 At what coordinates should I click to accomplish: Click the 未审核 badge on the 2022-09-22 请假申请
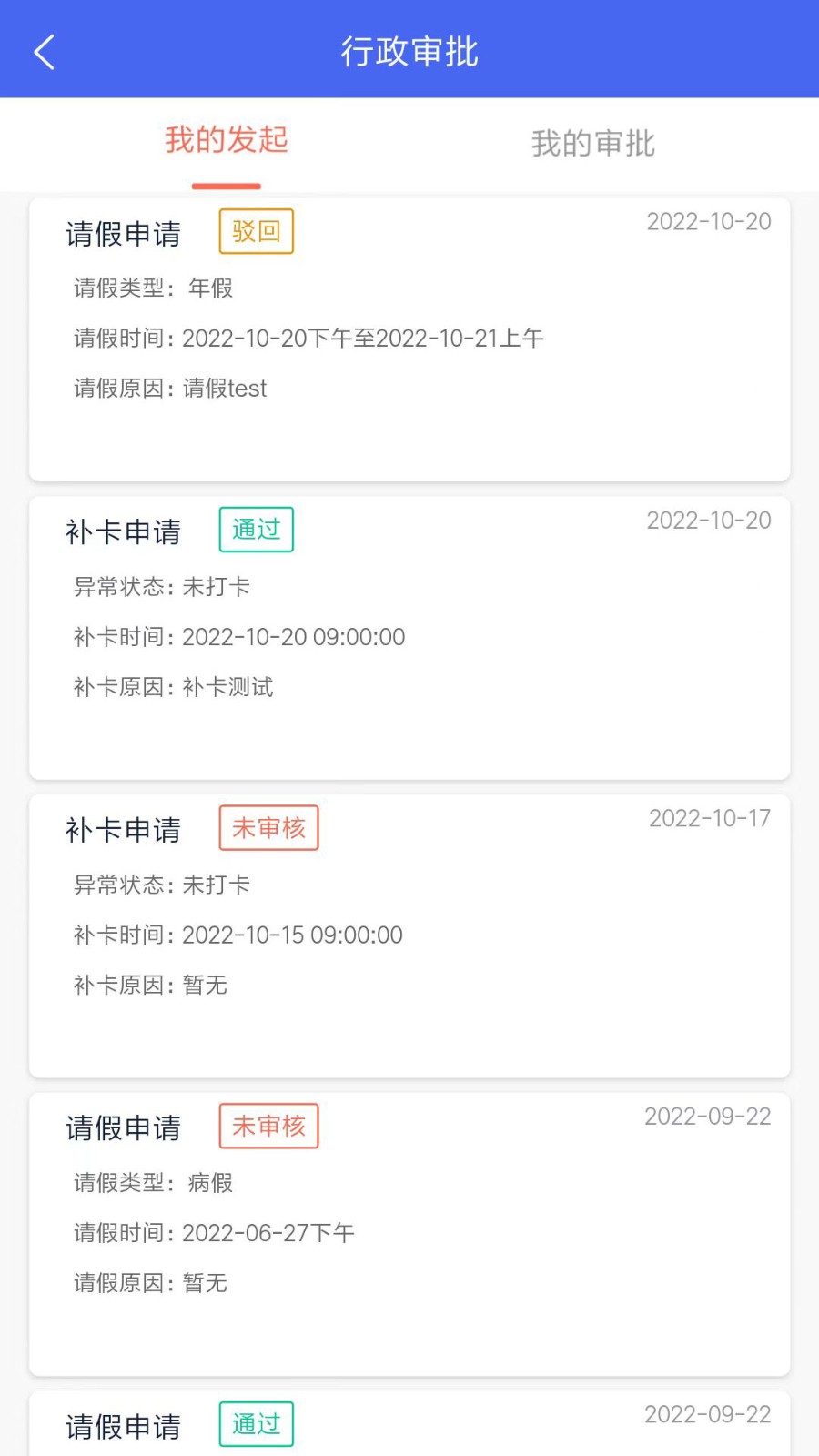(x=268, y=1126)
